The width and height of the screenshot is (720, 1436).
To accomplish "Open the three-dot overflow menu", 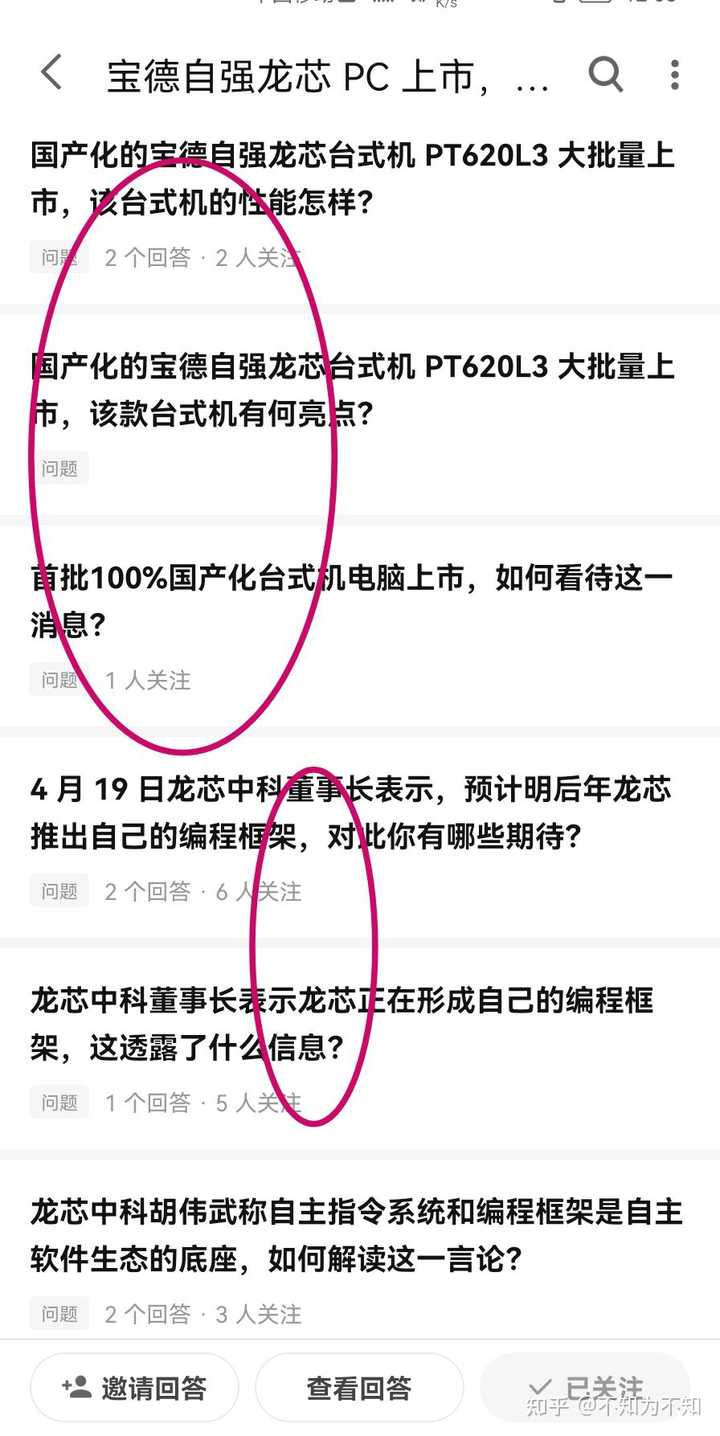I will (x=675, y=74).
